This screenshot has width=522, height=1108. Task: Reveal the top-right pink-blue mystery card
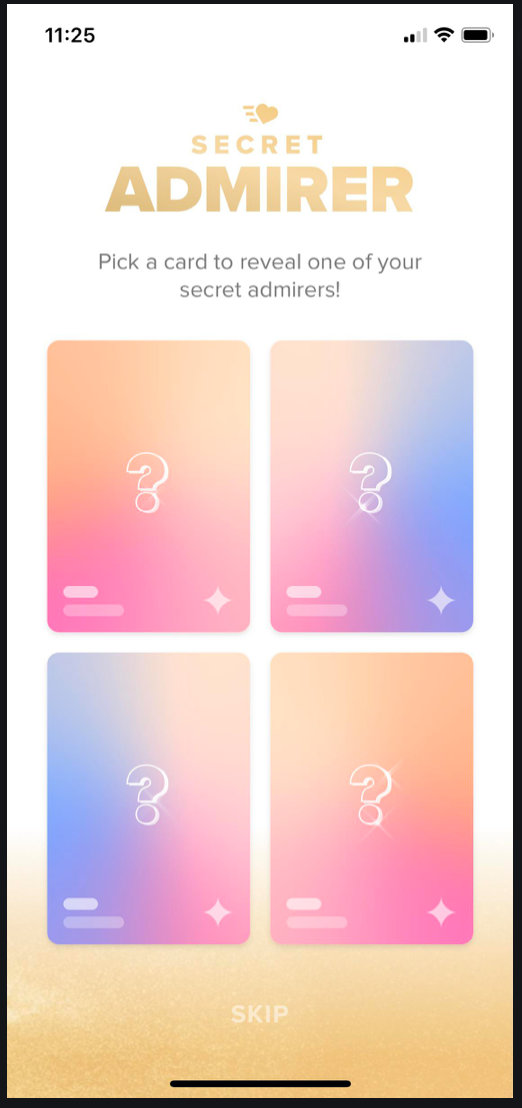point(372,486)
